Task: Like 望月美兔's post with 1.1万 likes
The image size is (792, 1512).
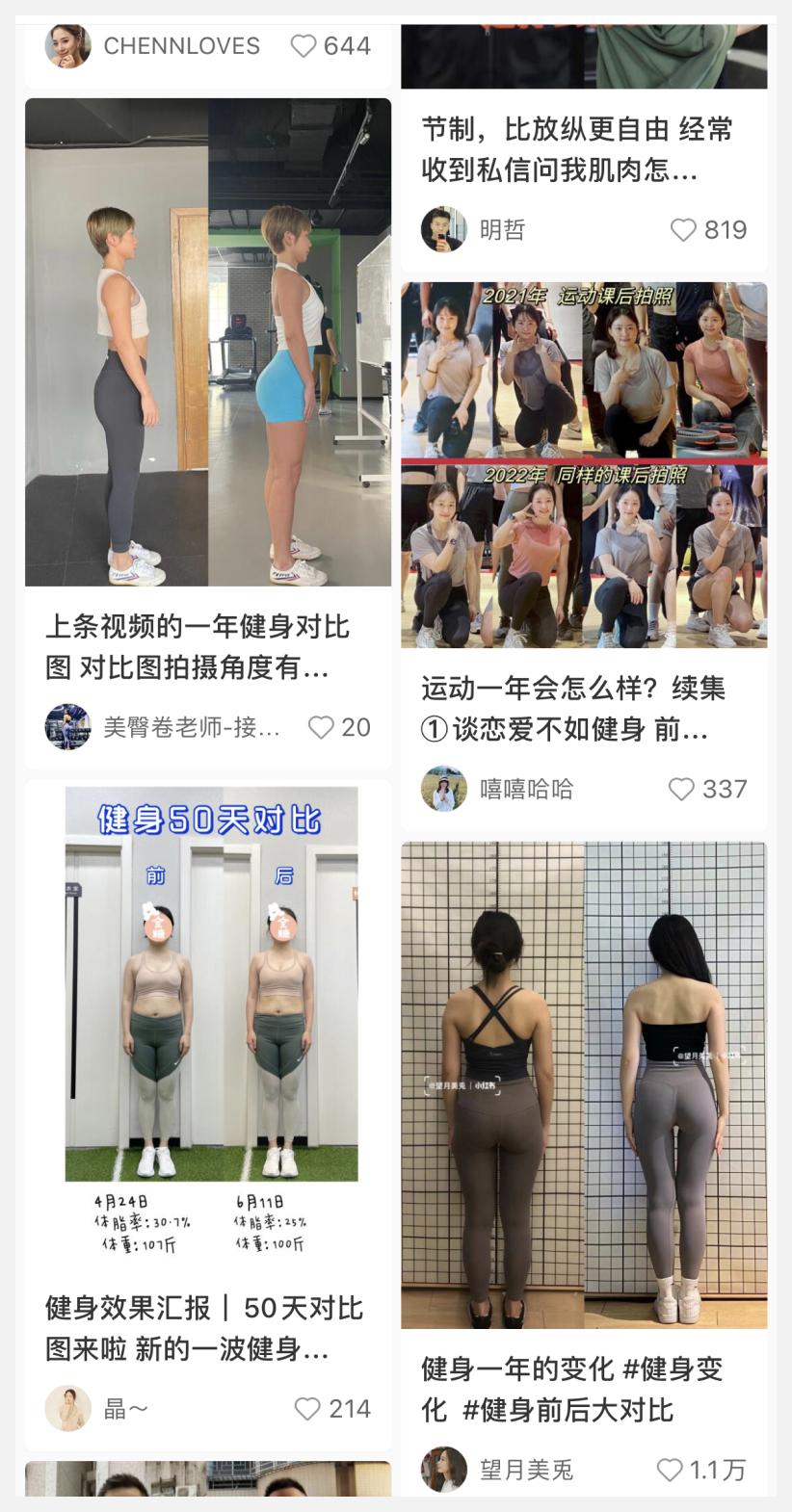Action: pyautogui.click(x=670, y=1470)
